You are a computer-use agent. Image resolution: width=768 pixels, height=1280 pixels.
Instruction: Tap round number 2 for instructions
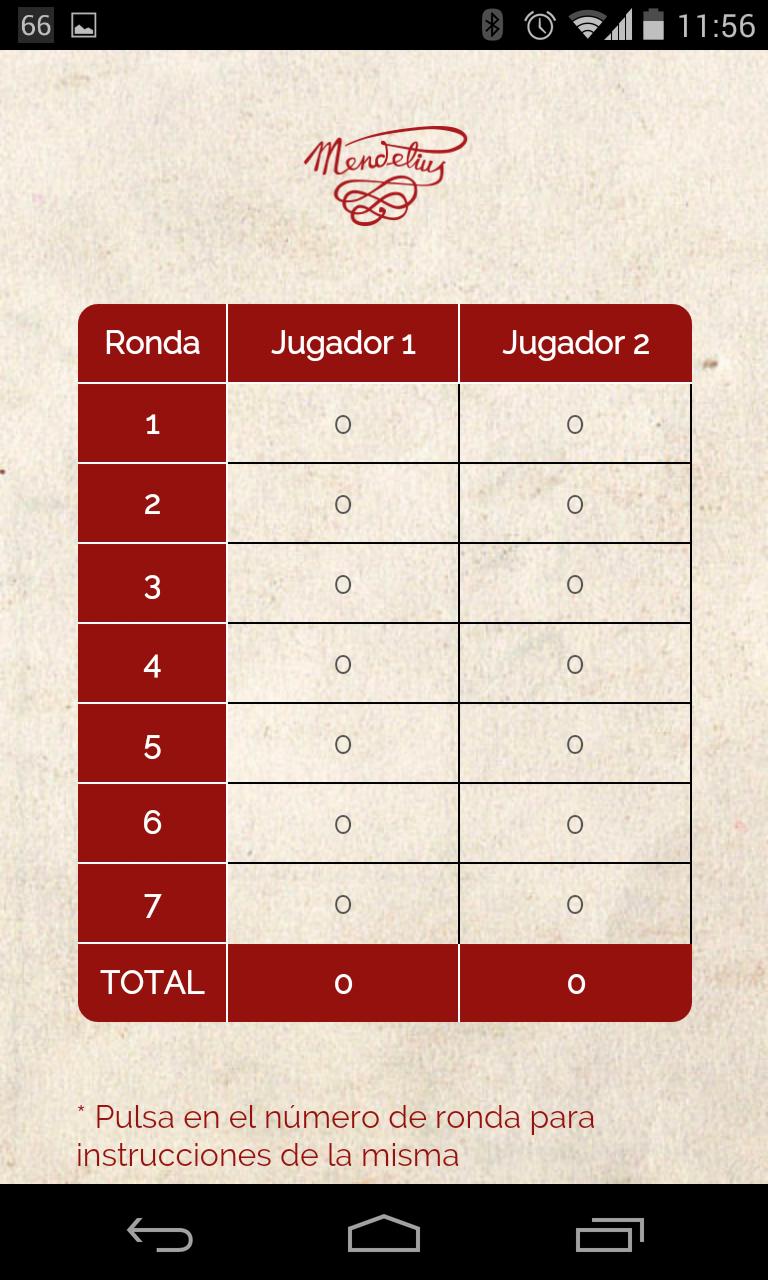tap(152, 504)
